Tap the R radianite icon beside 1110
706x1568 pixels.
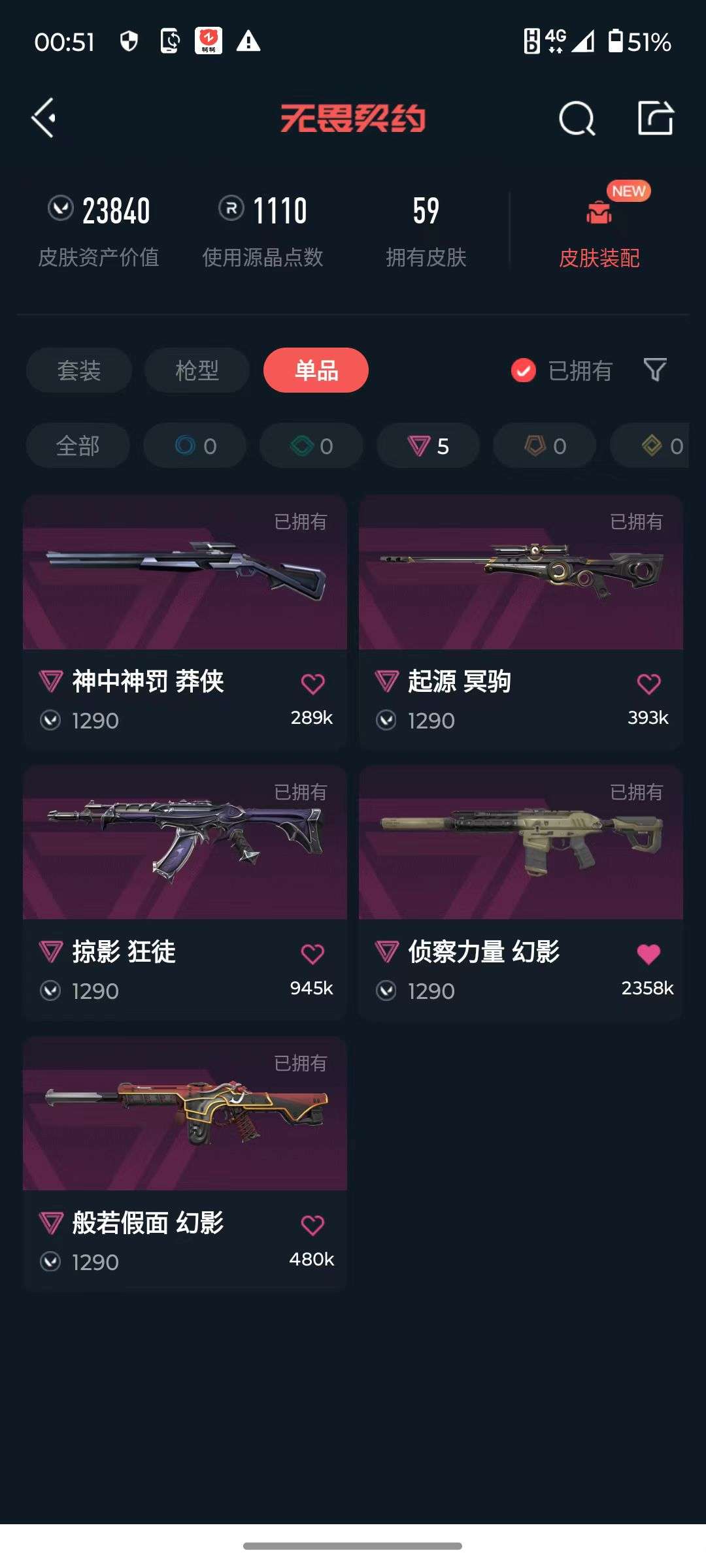[x=232, y=210]
